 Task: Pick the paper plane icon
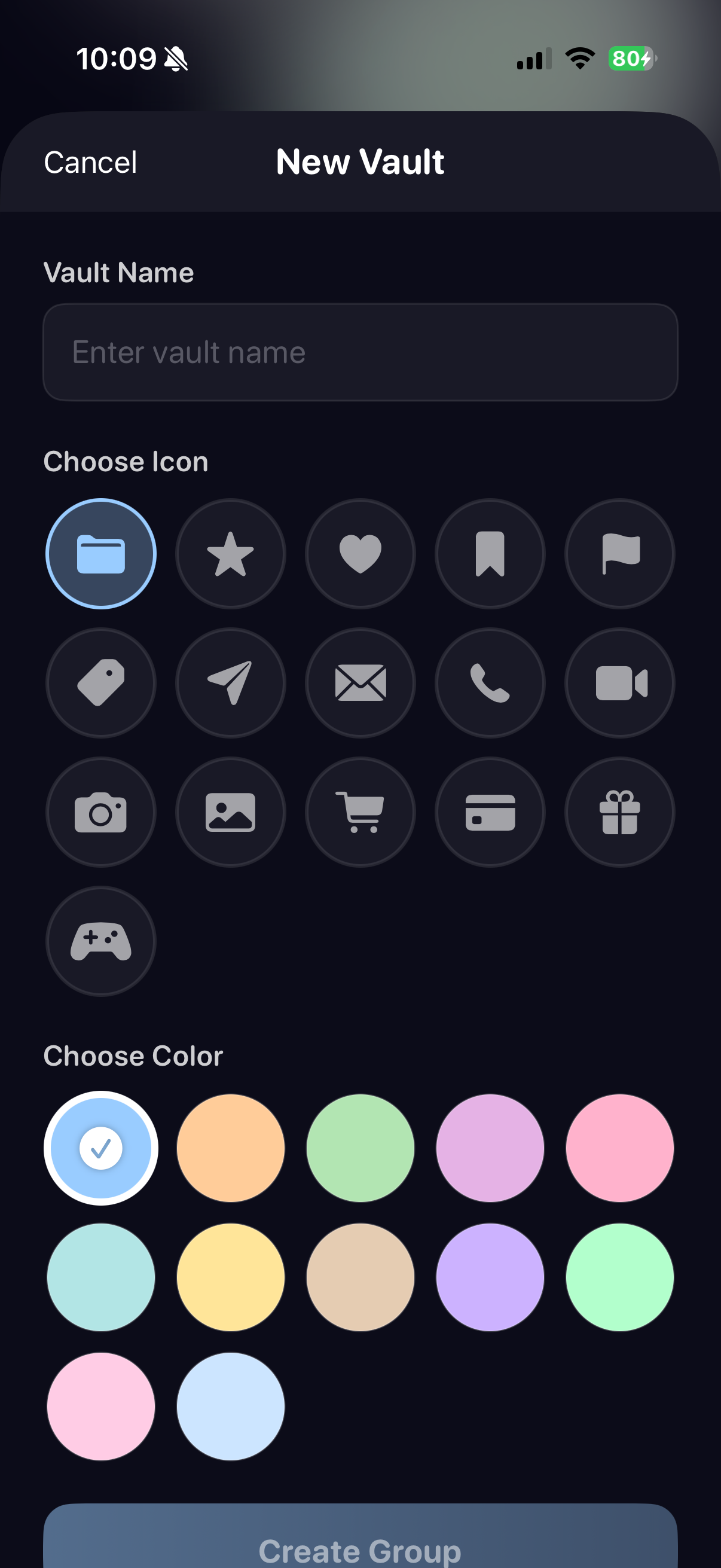231,683
